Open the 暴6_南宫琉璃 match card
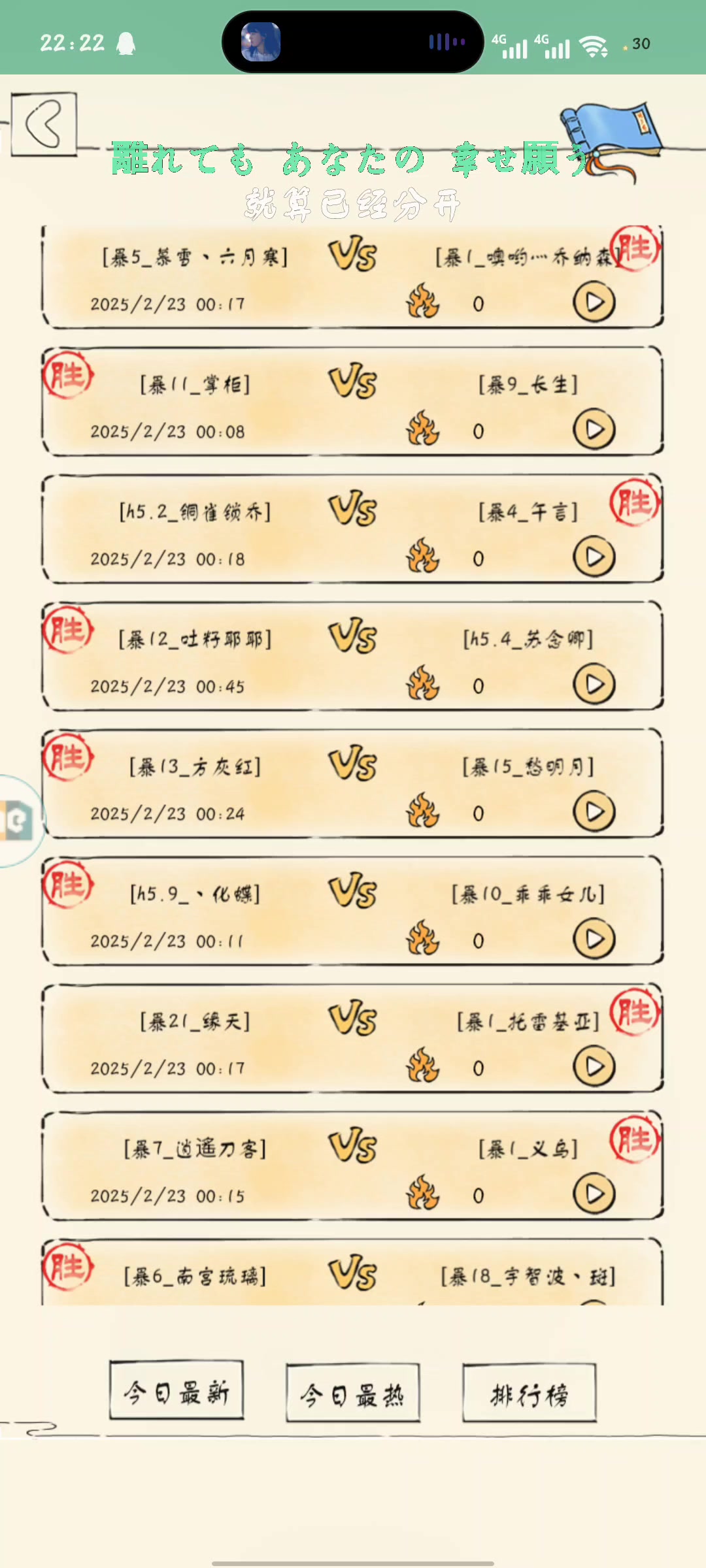The image size is (706, 1568). (x=353, y=1275)
